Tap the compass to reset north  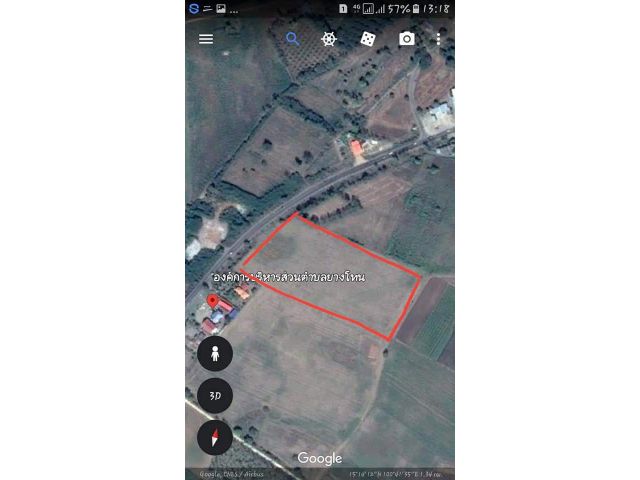tap(215, 437)
